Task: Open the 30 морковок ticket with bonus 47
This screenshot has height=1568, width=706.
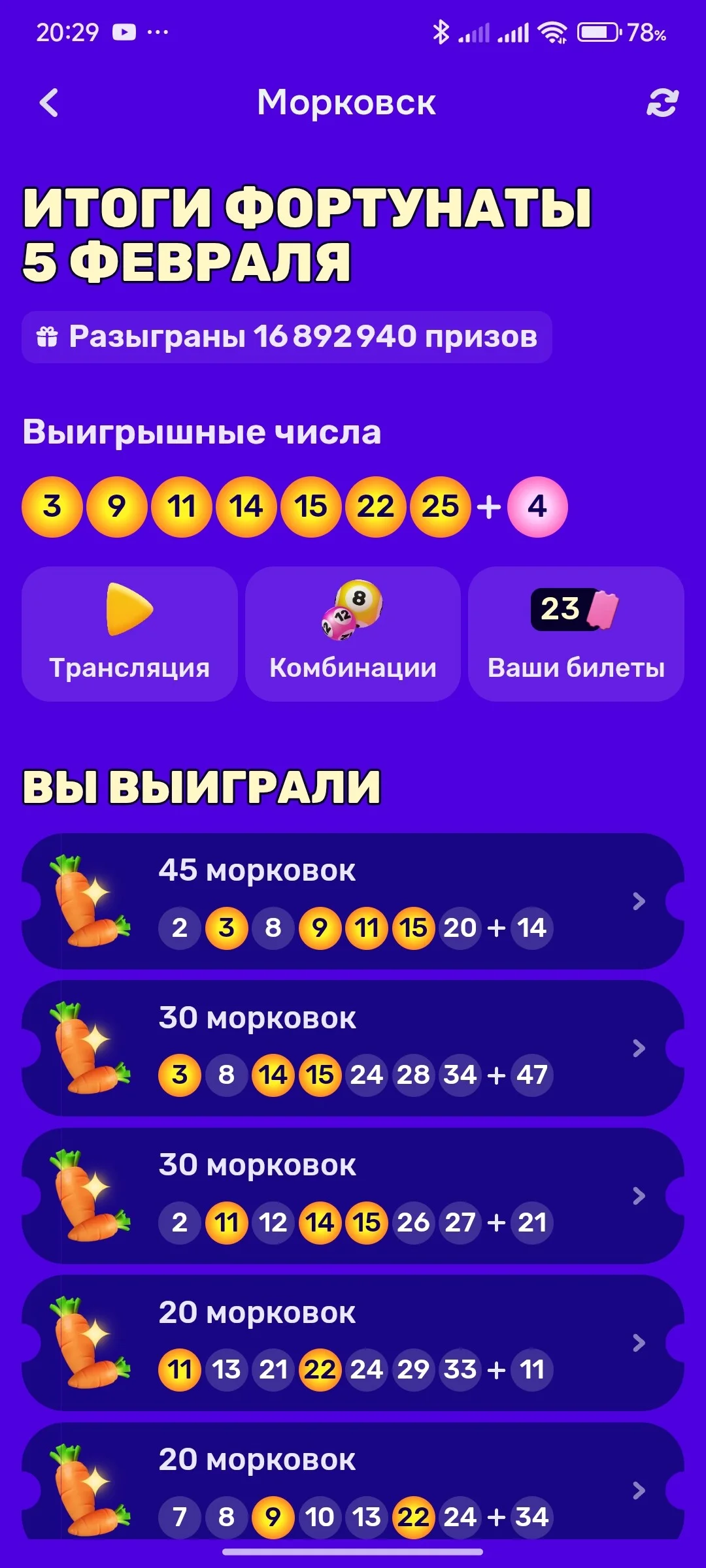Action: (353, 1048)
